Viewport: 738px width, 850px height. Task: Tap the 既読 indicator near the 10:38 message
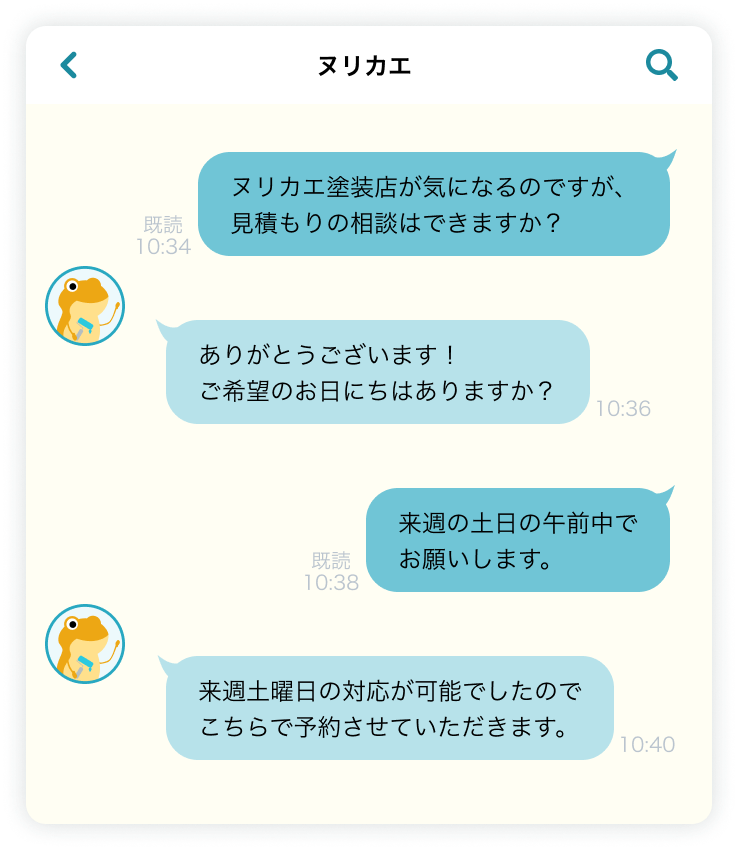tap(332, 562)
